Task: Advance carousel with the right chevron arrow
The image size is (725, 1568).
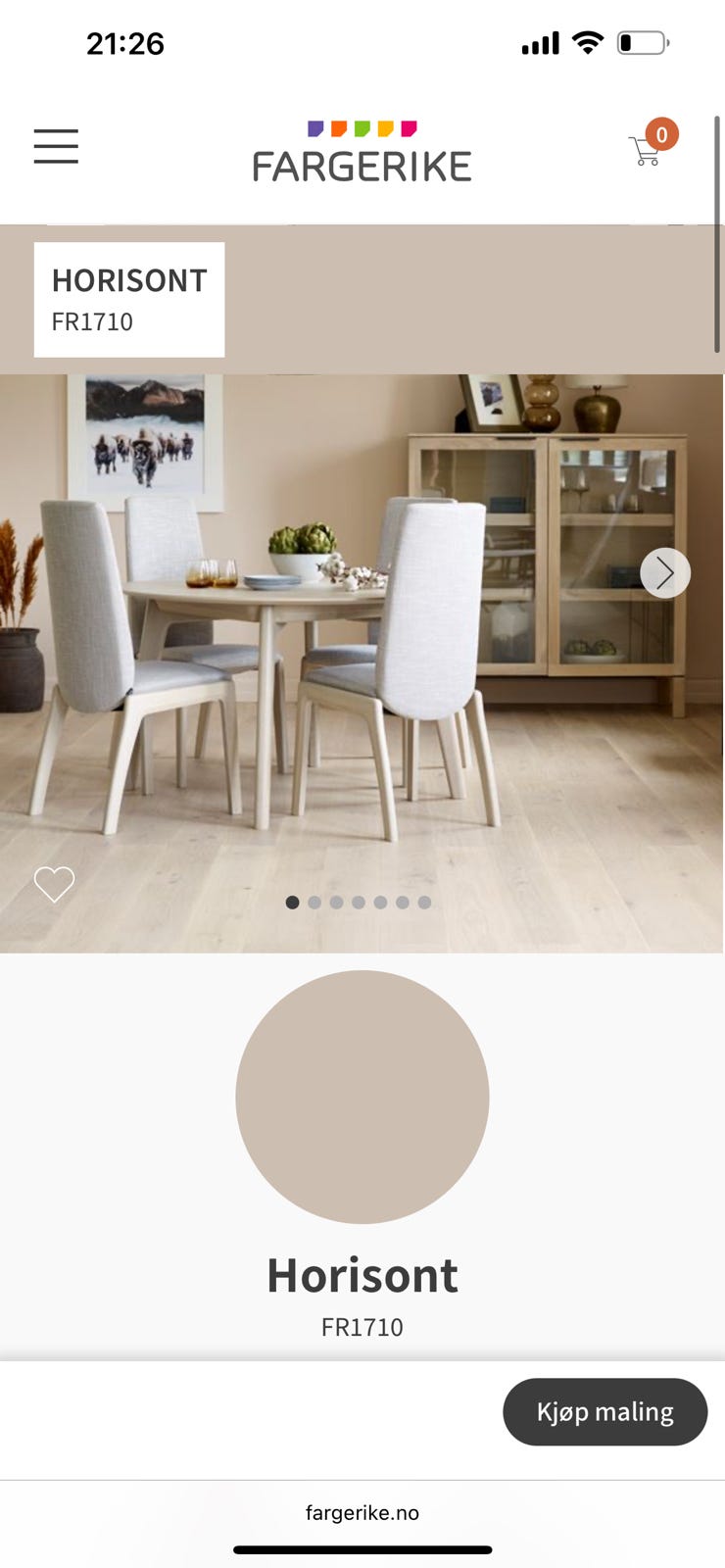Action: tap(665, 572)
